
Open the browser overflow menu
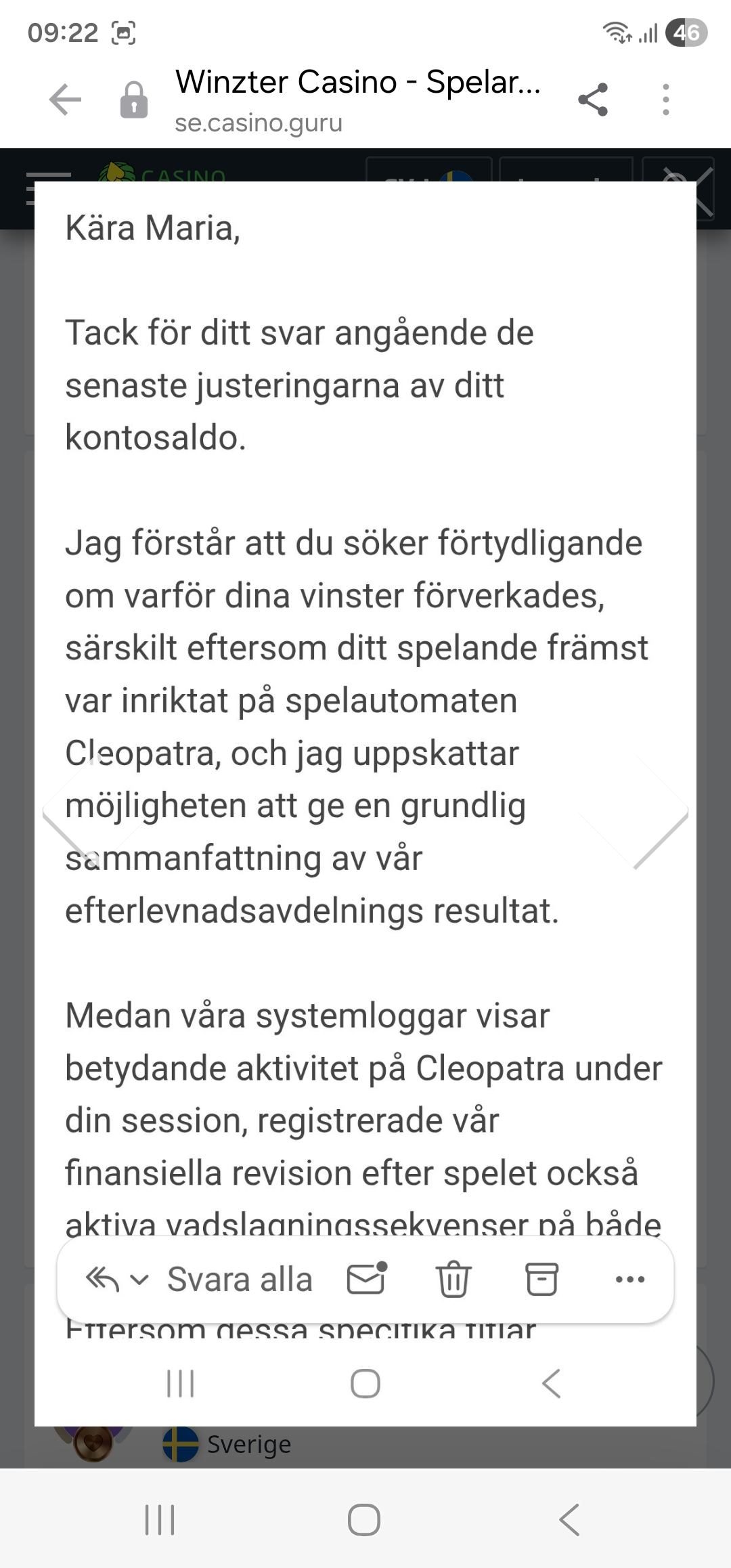click(x=666, y=100)
